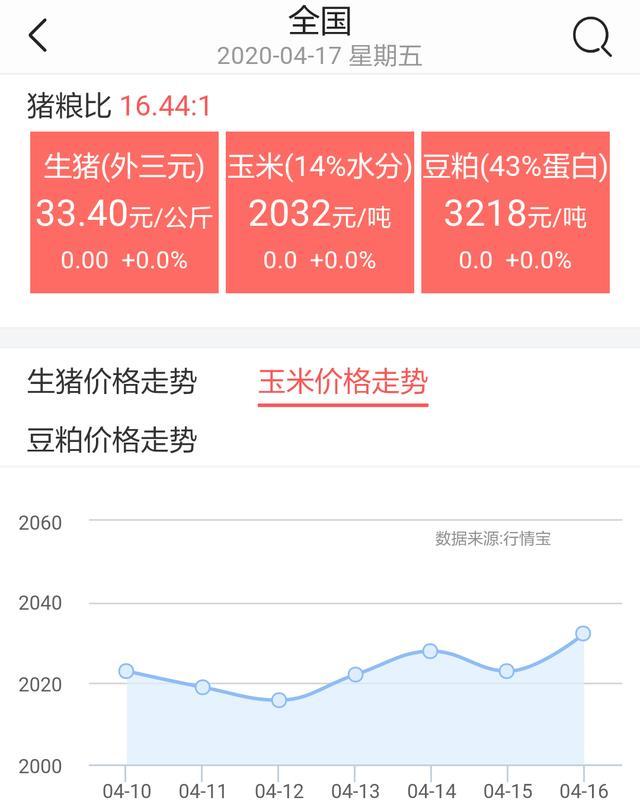
Task: Tap the 04-16 data point on chart
Action: [583, 633]
